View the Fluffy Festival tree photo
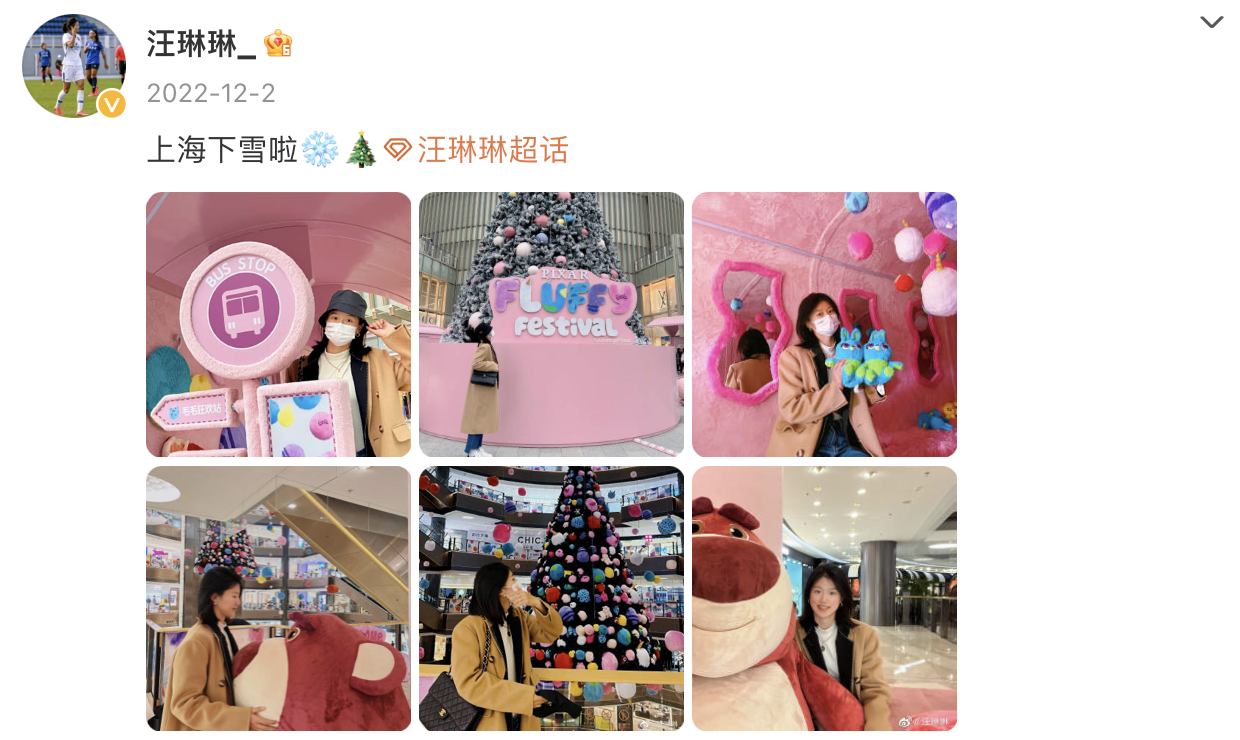1240x740 pixels. point(551,324)
